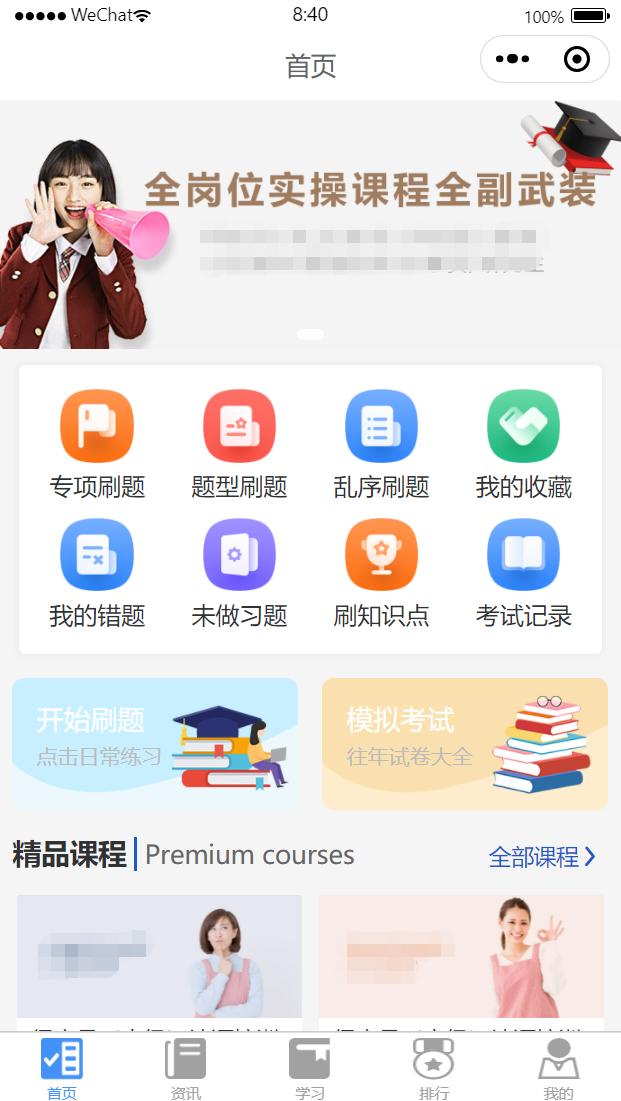This screenshot has height=1101, width=621.
Task: Close the mini program via circle button
Action: 577,59
